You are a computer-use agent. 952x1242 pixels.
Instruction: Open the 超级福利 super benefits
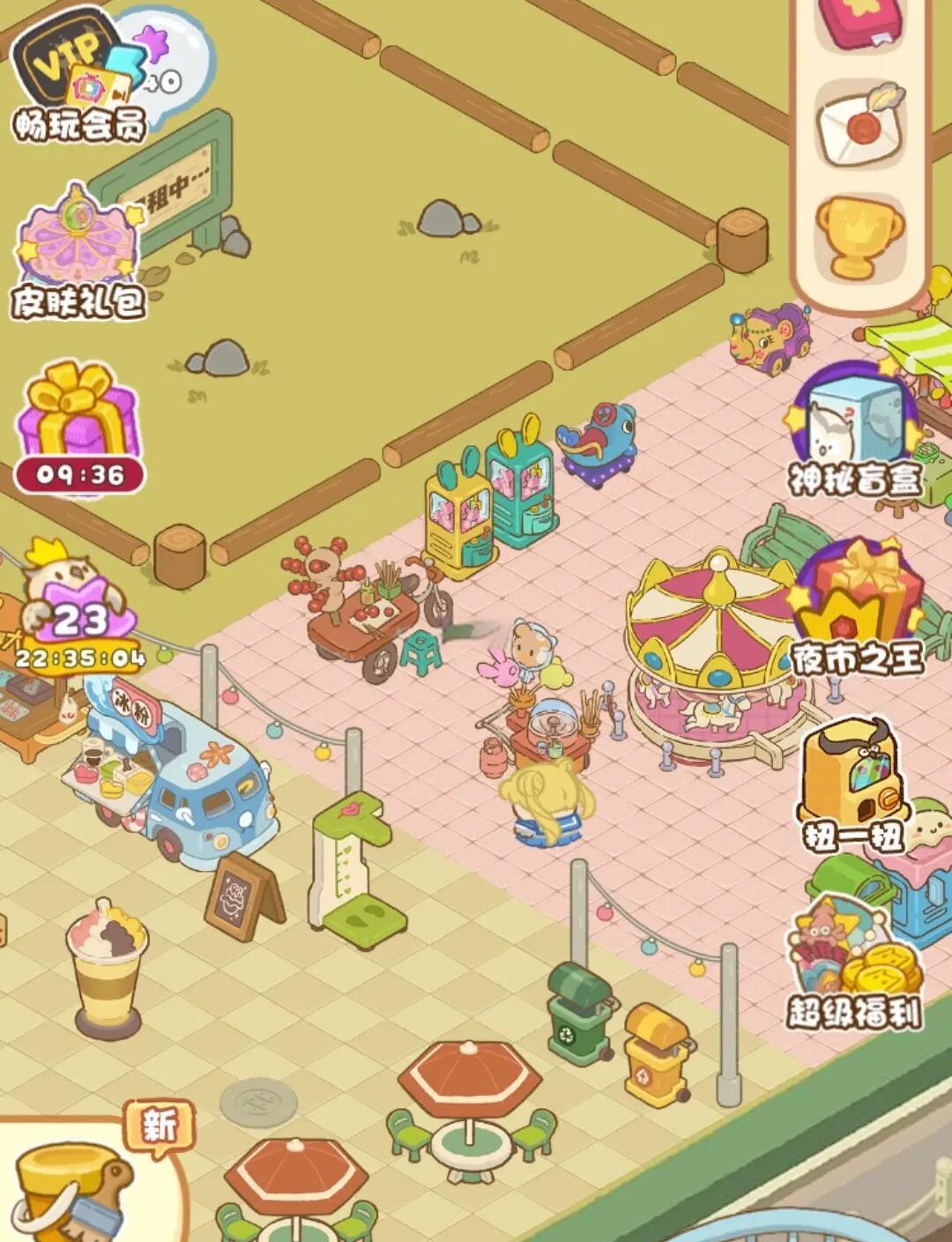pyautogui.click(x=853, y=965)
